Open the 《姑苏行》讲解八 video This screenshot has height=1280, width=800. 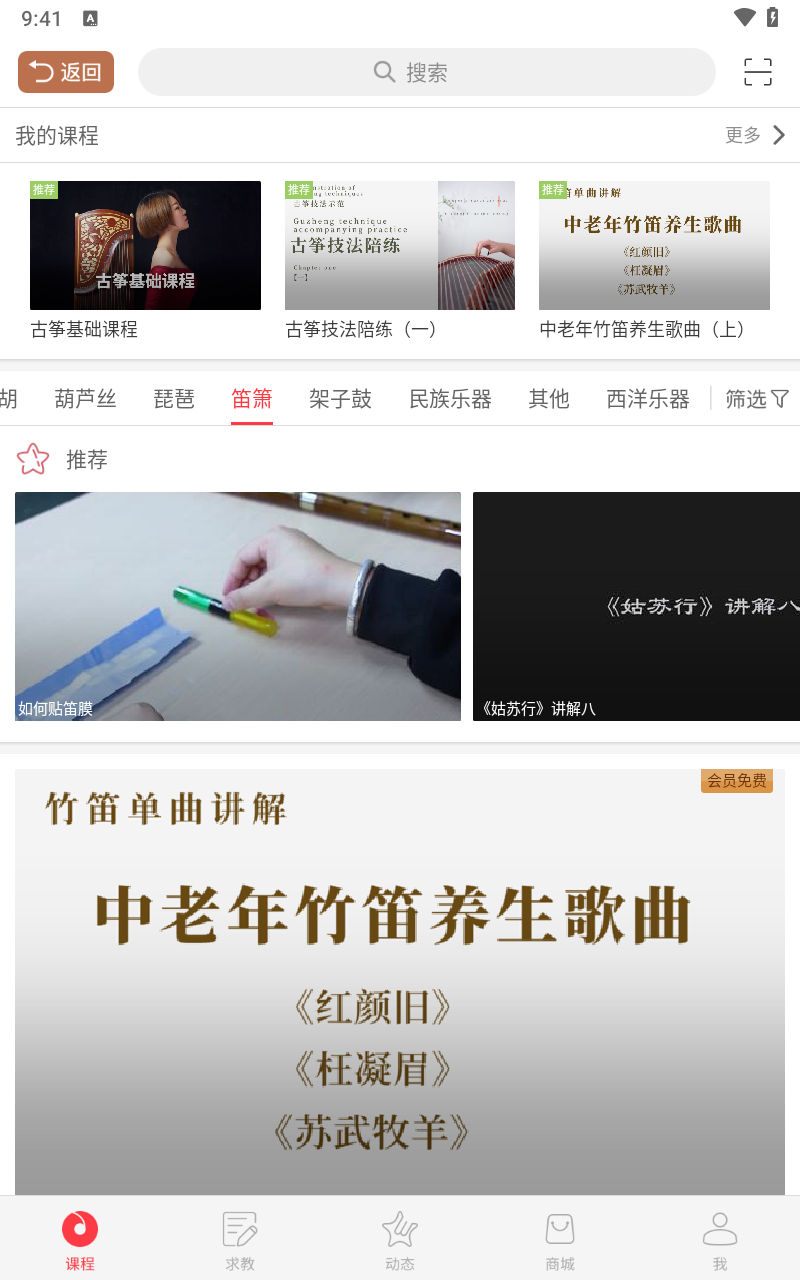tap(636, 606)
